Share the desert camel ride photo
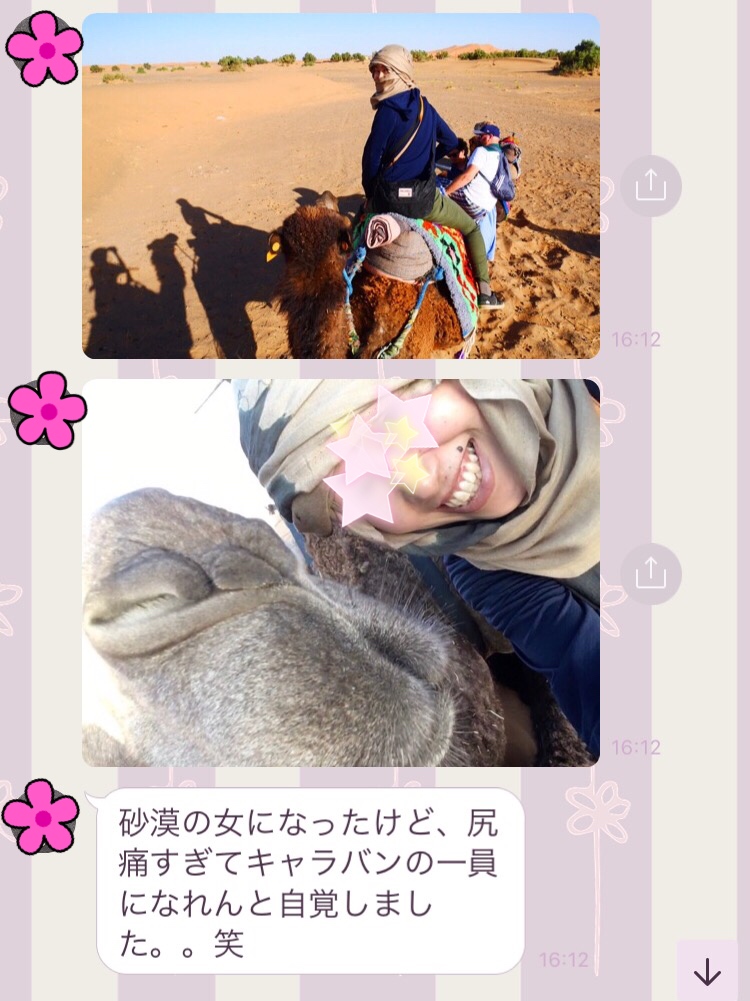Viewport: 750px width, 1001px height. tap(650, 186)
